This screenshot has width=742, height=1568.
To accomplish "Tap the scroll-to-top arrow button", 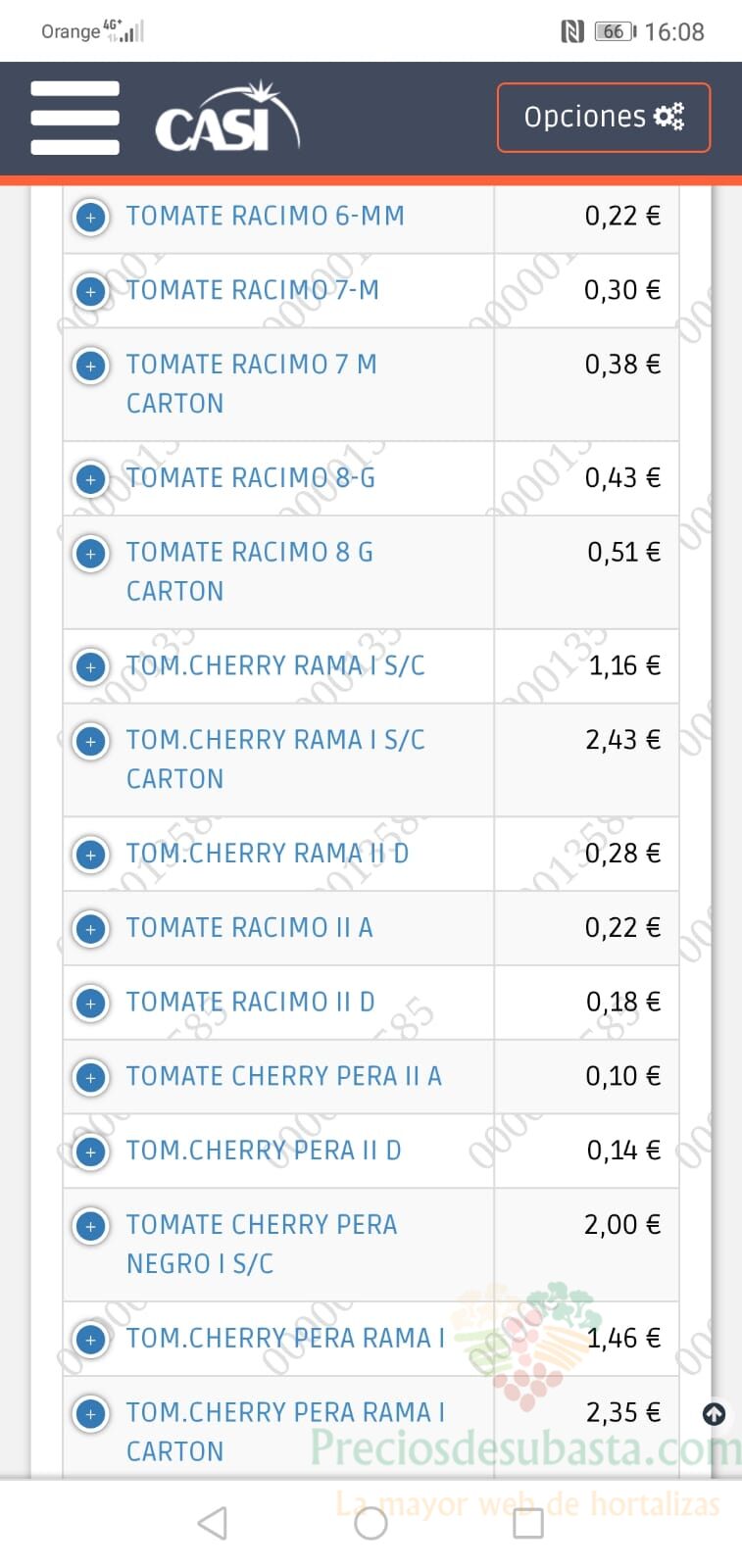I will (x=715, y=1413).
